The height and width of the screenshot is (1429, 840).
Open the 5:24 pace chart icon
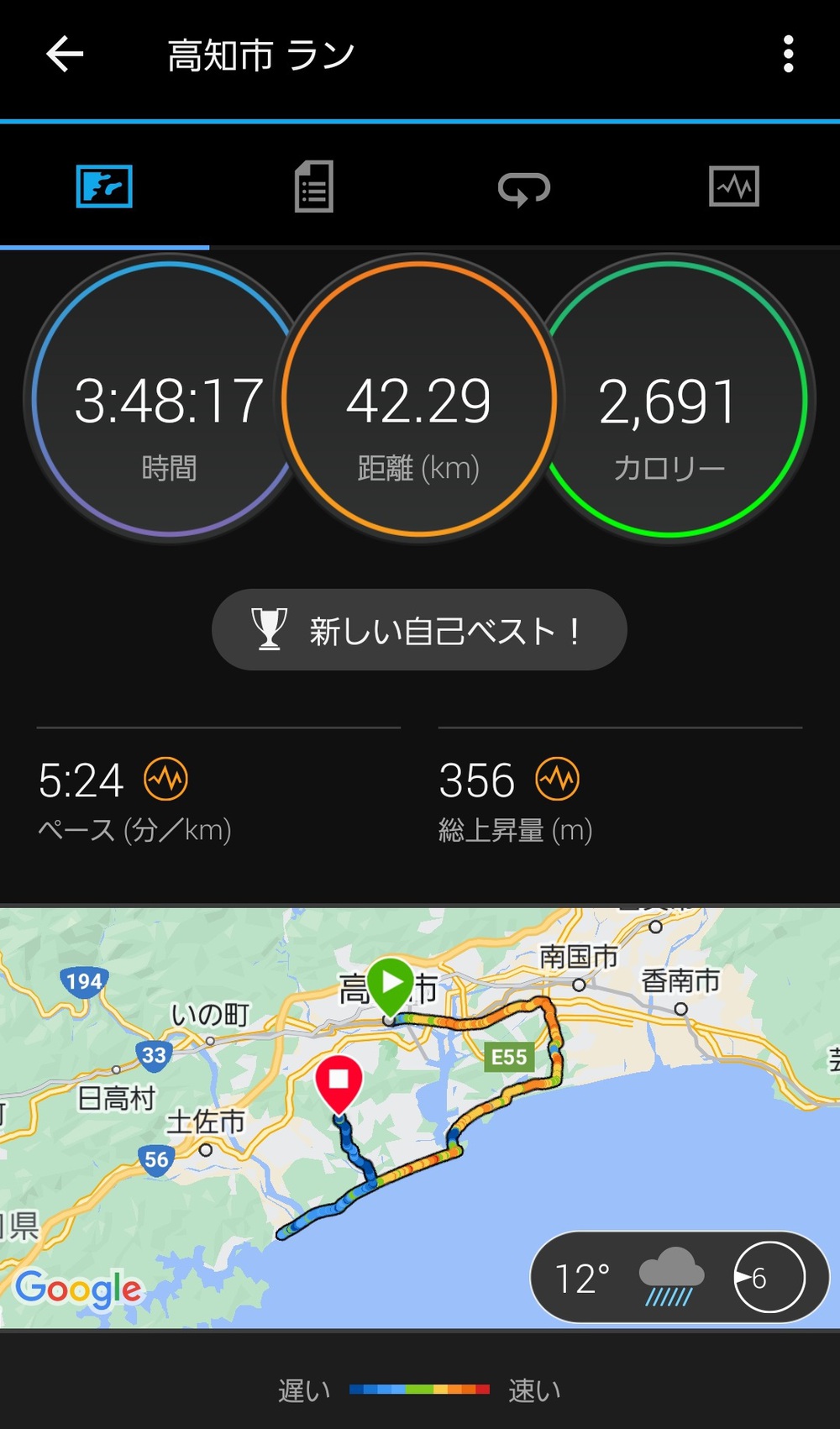point(165,780)
